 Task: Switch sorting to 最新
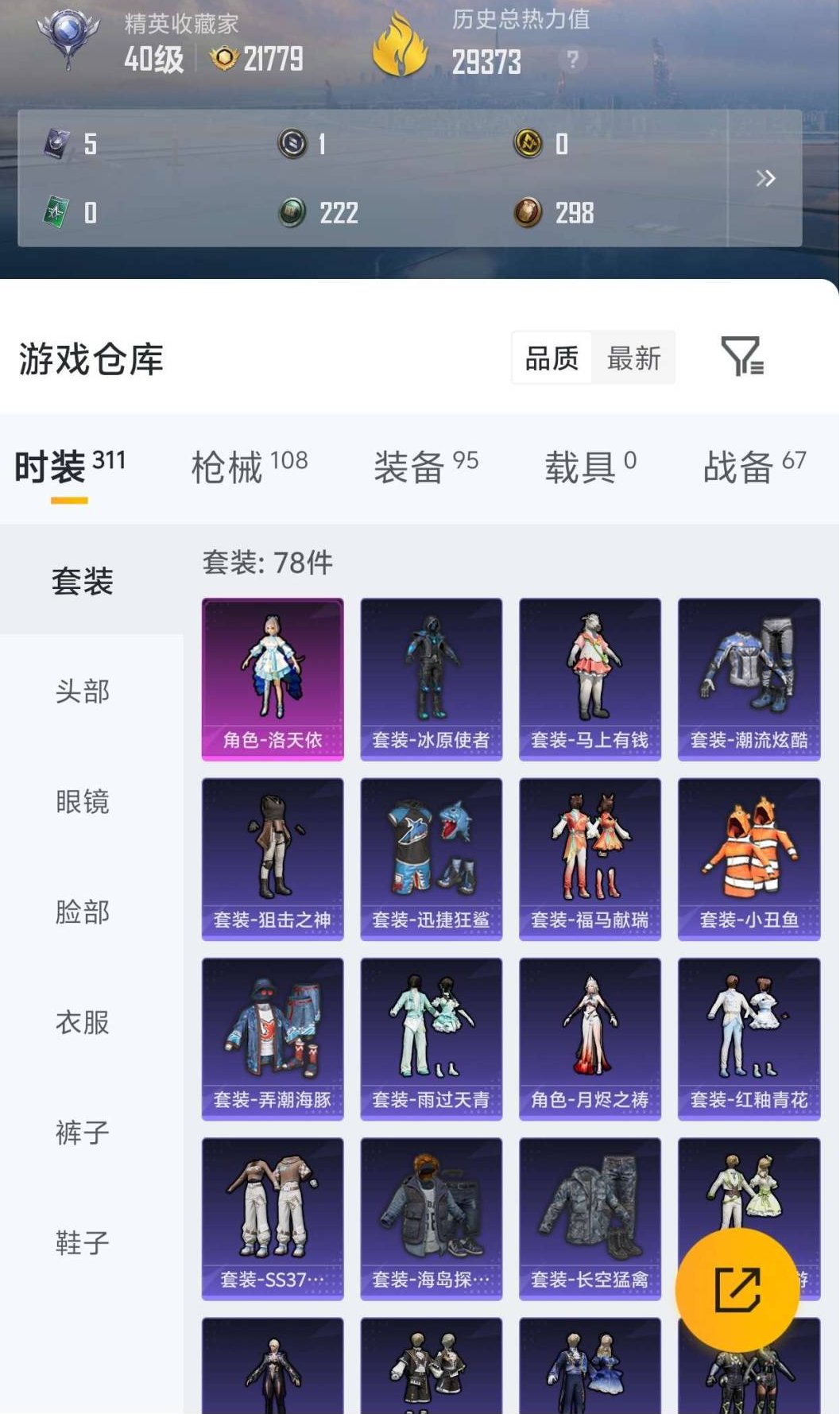point(633,358)
